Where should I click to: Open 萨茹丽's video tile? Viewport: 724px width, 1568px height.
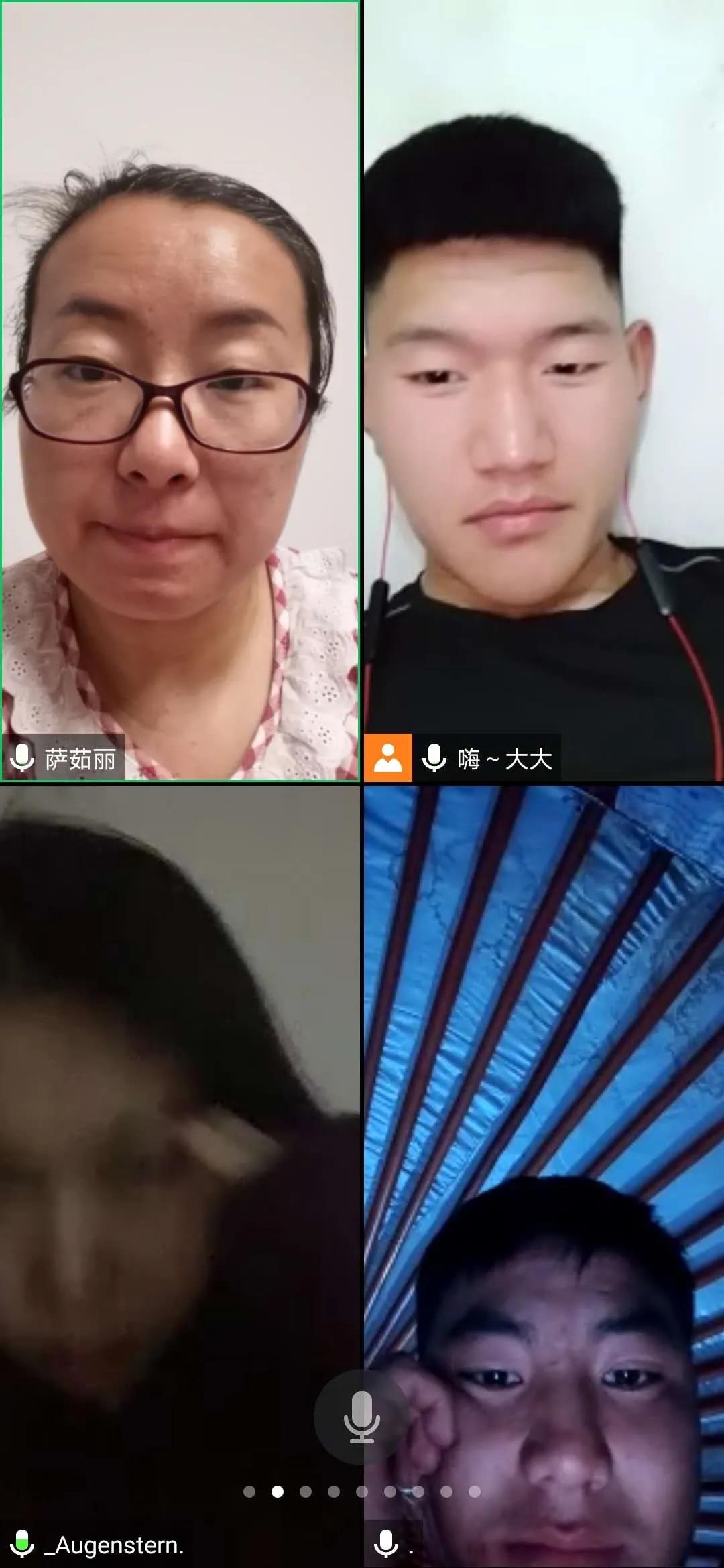[180, 391]
